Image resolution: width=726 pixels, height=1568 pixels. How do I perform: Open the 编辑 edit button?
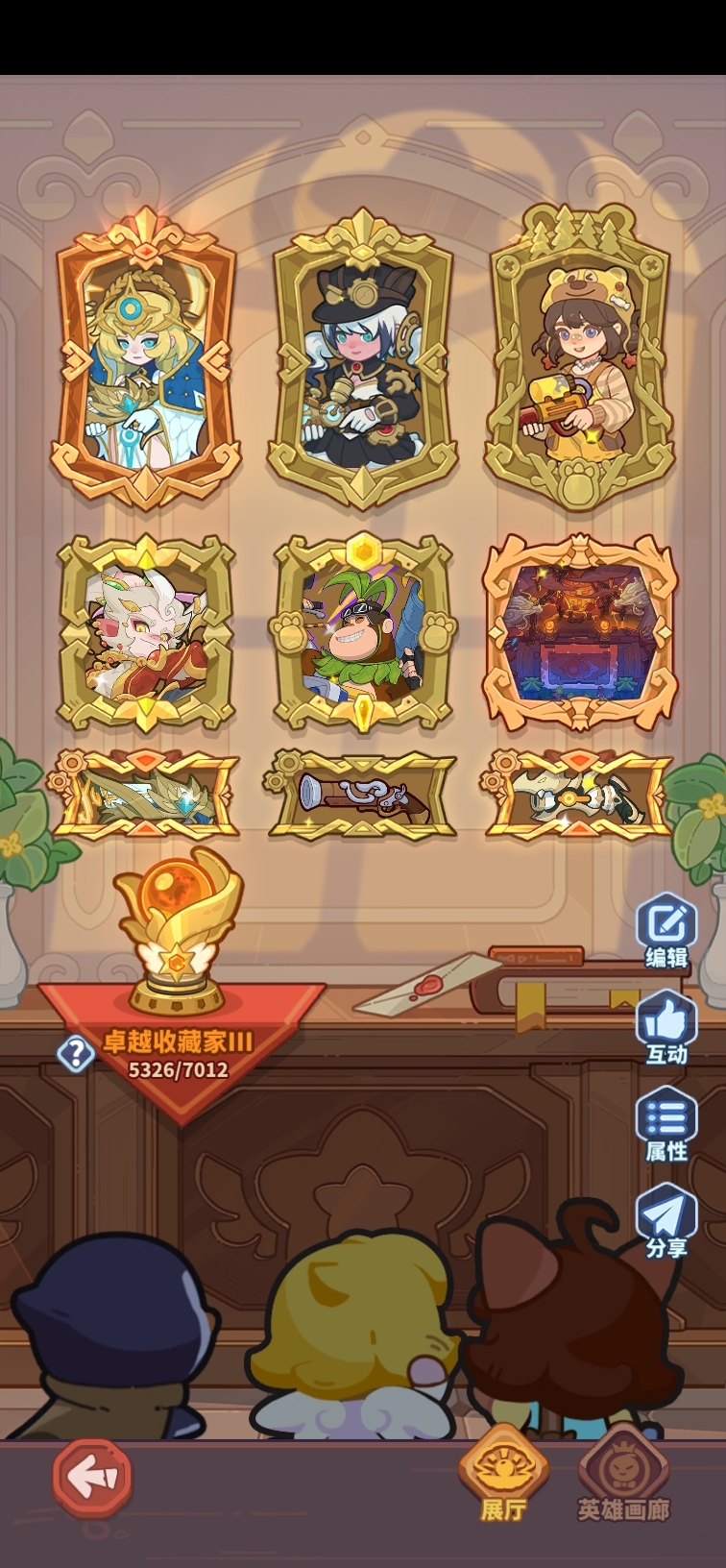point(666,928)
